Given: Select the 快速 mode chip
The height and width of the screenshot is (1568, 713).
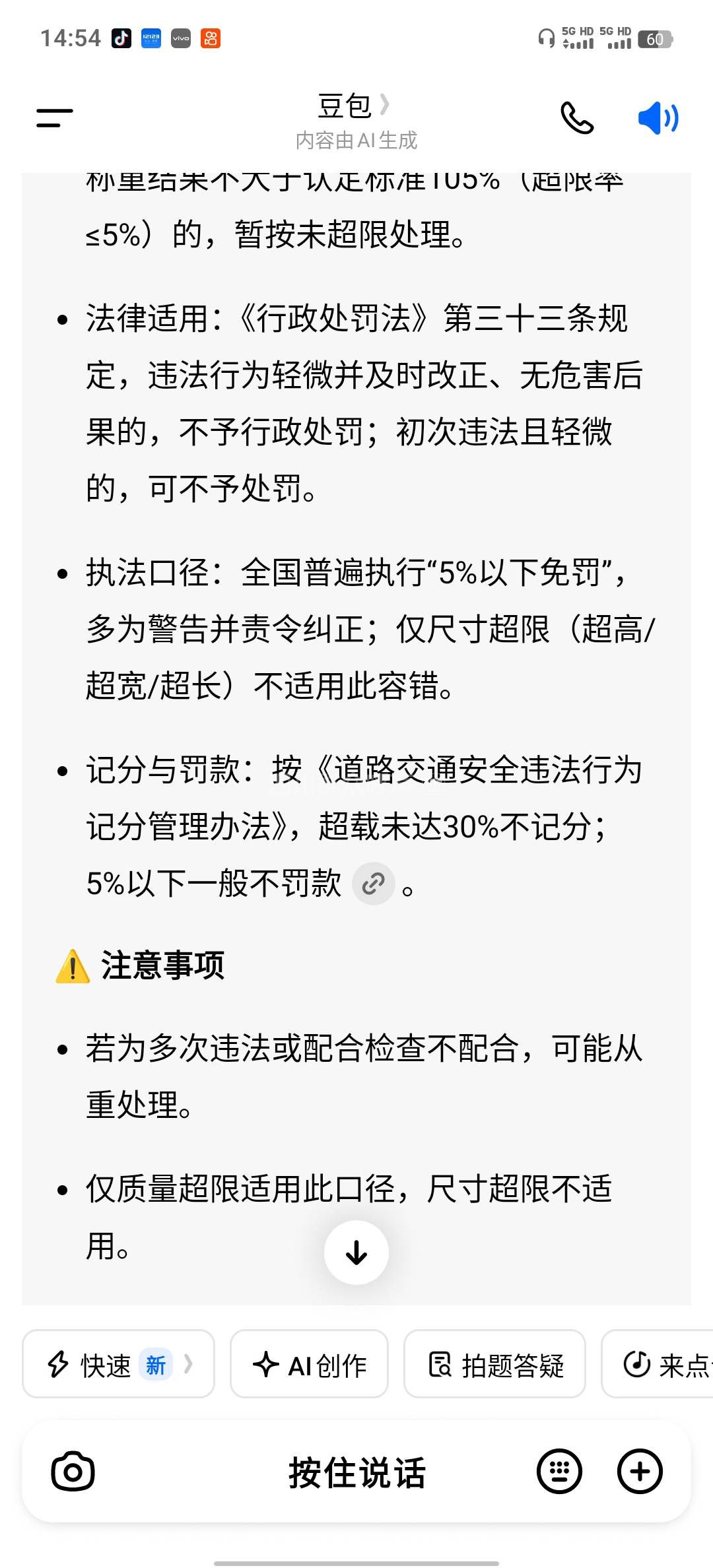Looking at the screenshot, I should click(119, 1364).
